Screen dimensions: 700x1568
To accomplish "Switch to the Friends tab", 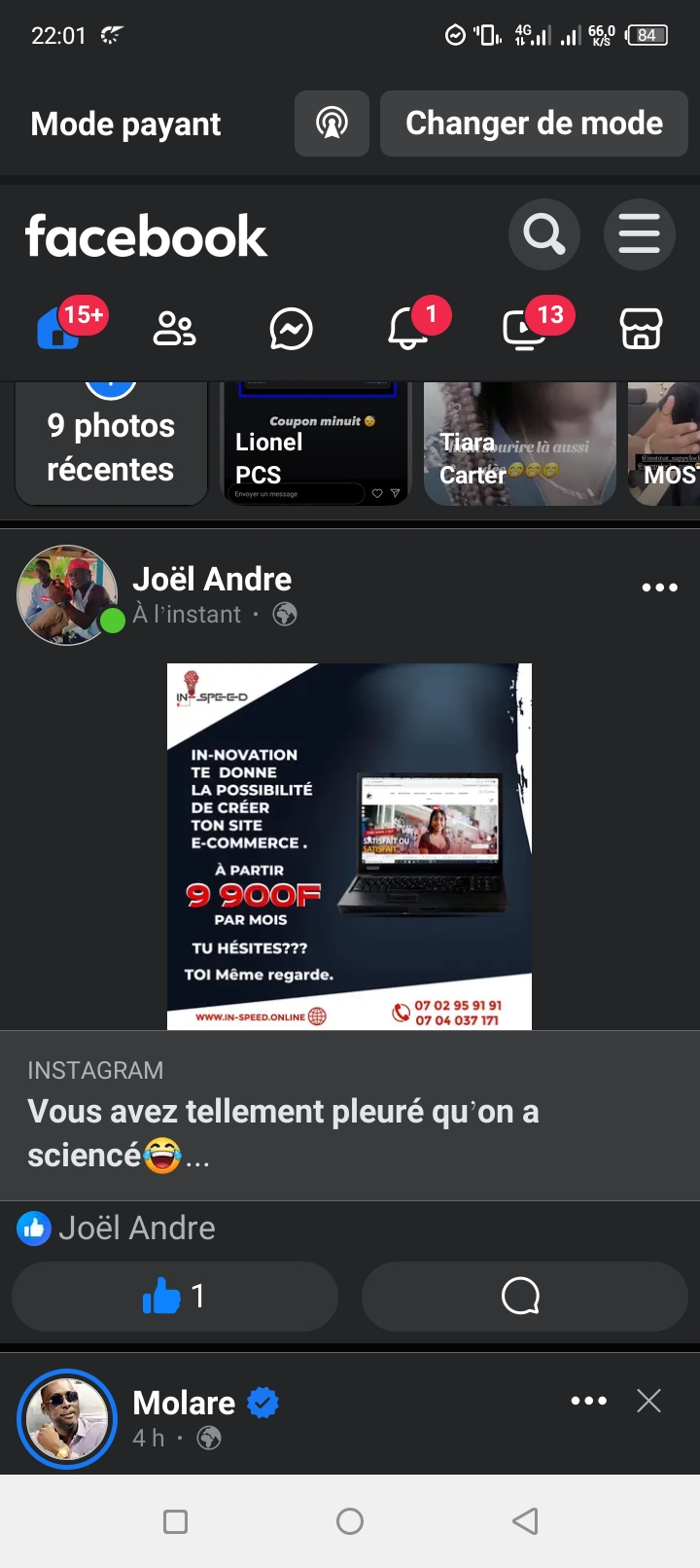I will [x=175, y=329].
